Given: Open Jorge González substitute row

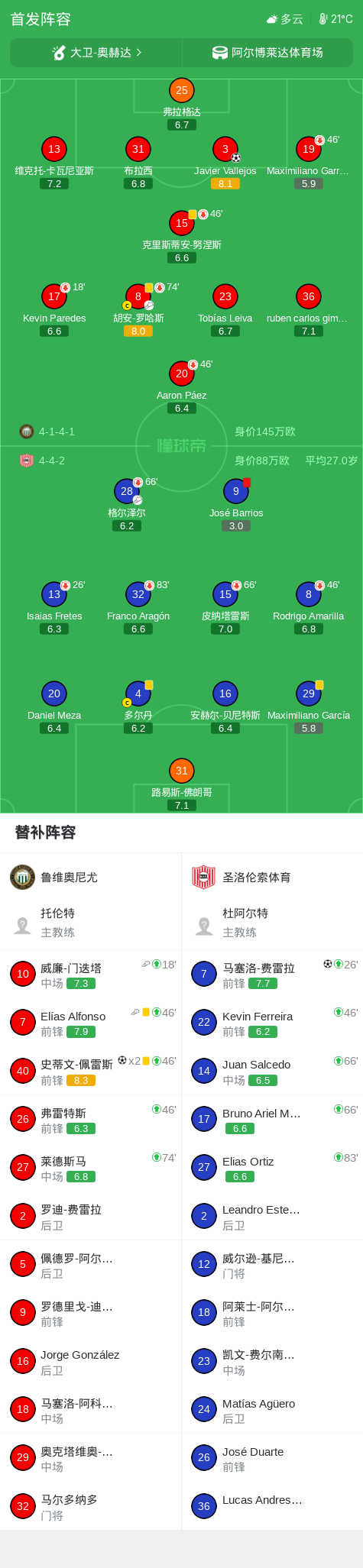Looking at the screenshot, I should click(91, 1362).
